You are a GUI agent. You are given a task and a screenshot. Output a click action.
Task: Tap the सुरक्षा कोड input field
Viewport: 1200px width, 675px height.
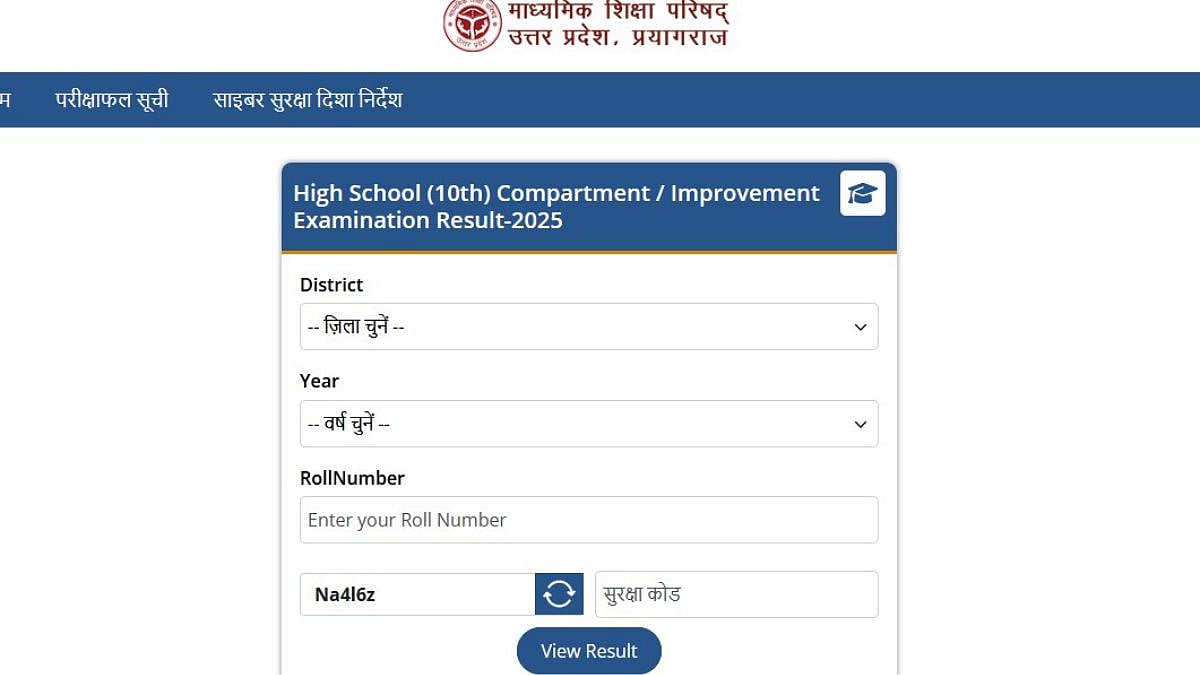[736, 594]
